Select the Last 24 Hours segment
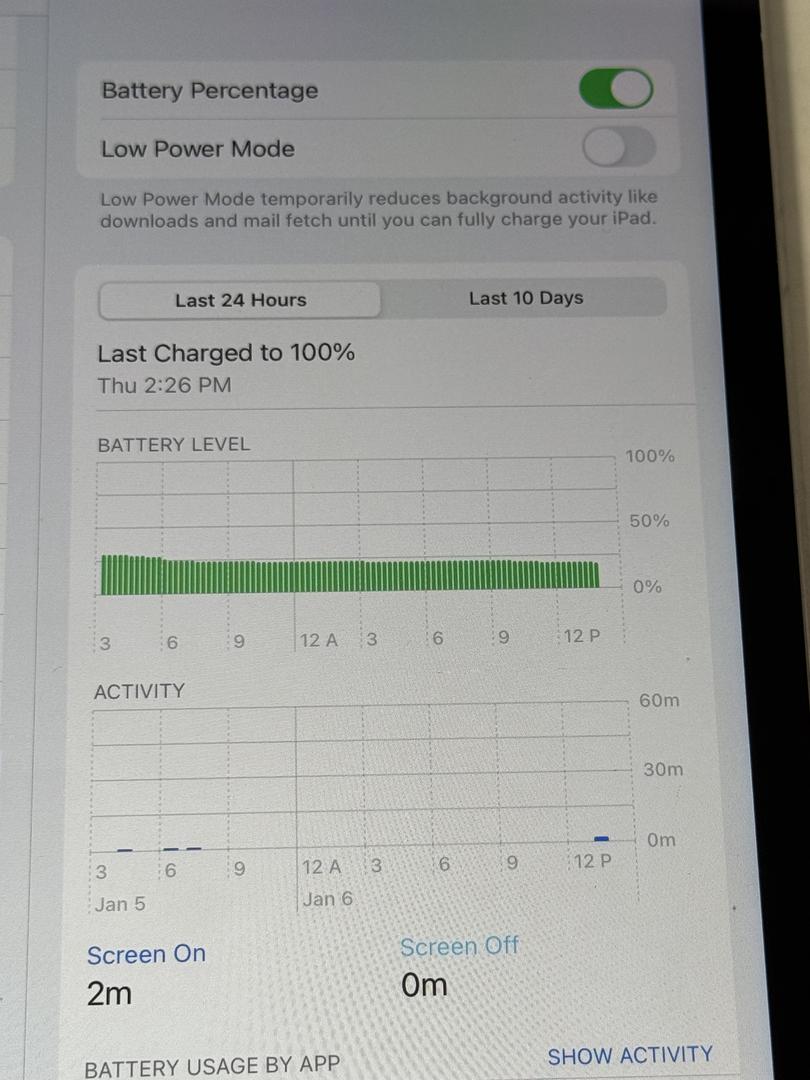The width and height of the screenshot is (810, 1080). (x=240, y=300)
